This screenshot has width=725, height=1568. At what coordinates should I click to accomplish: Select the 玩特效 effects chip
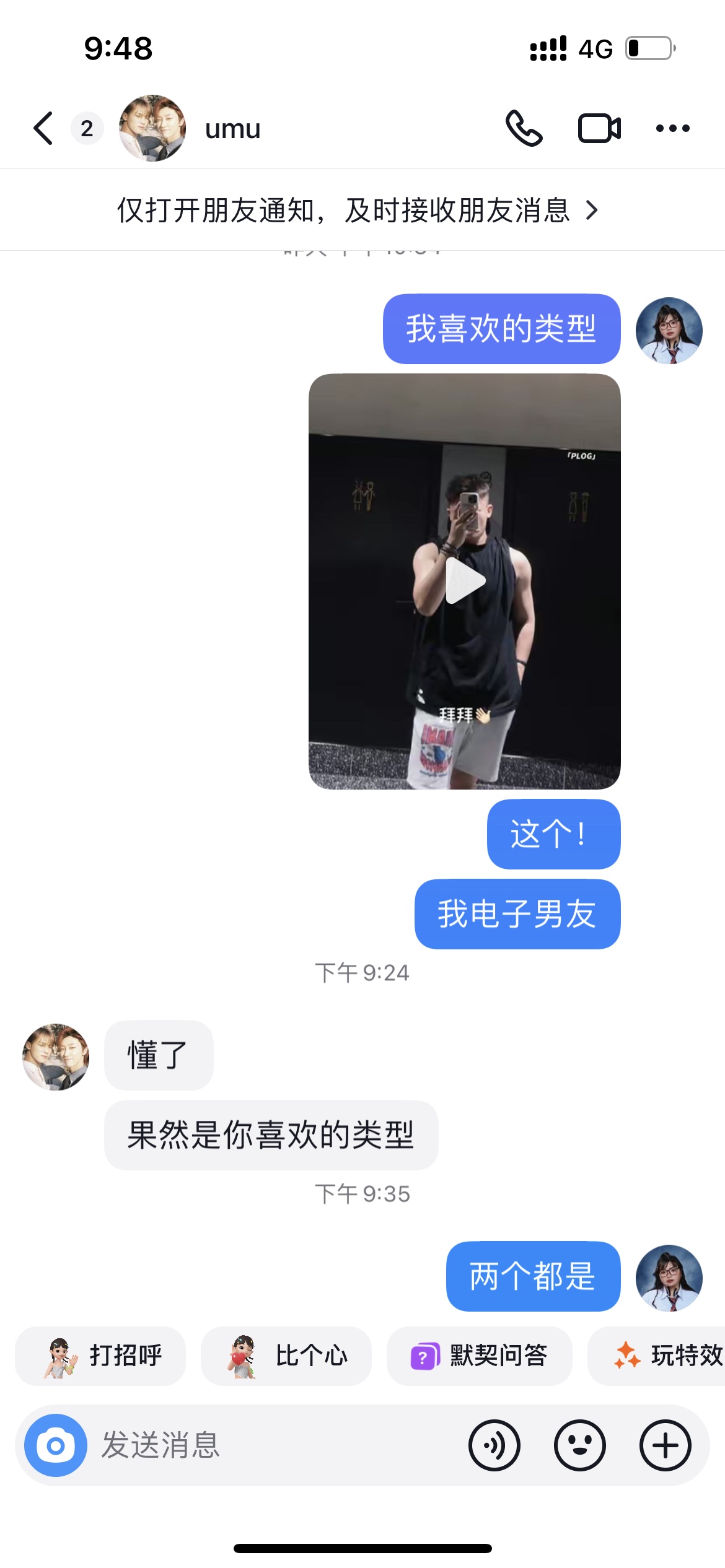point(657,1356)
